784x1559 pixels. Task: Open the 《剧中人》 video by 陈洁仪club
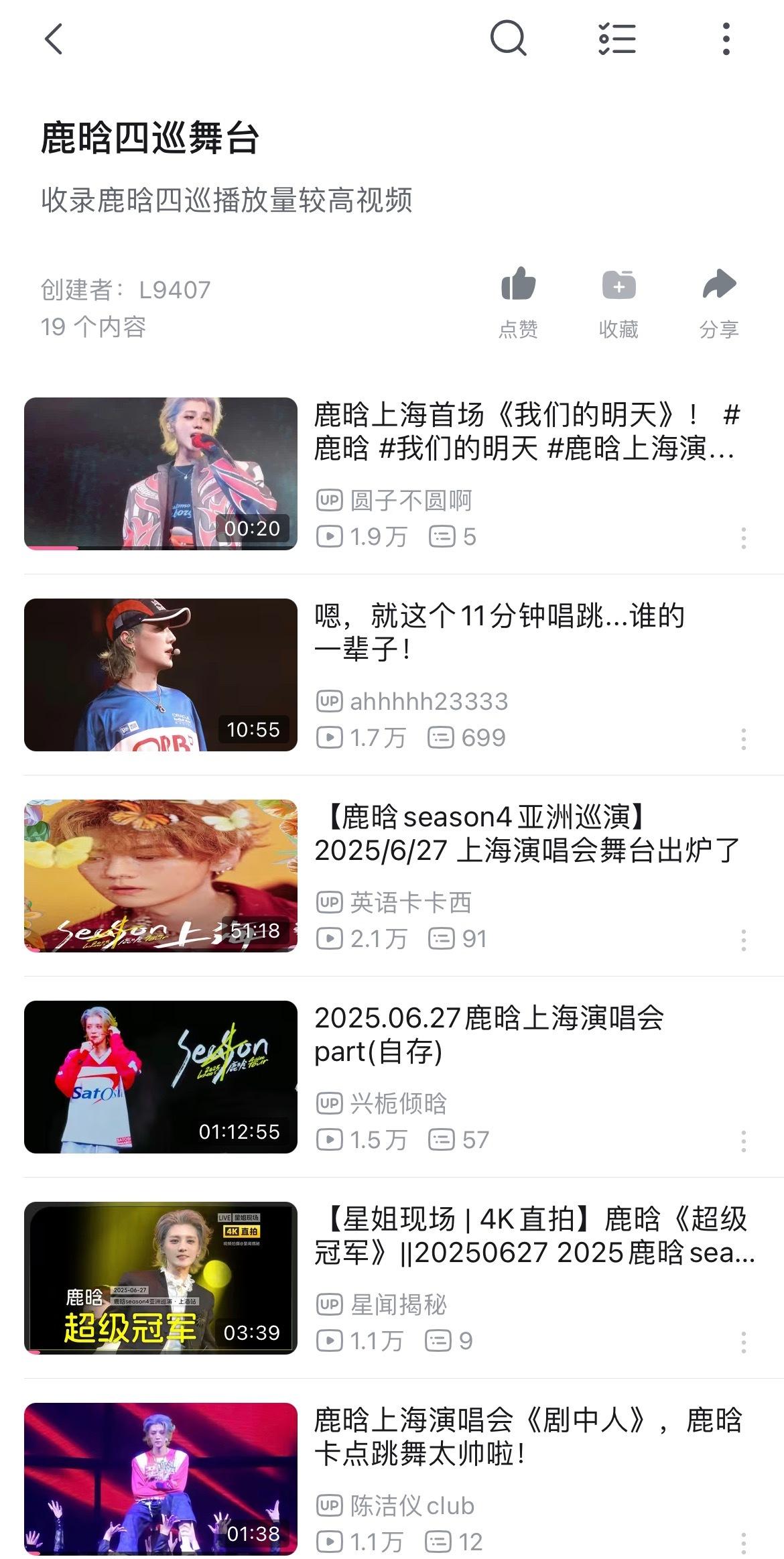(161, 1479)
